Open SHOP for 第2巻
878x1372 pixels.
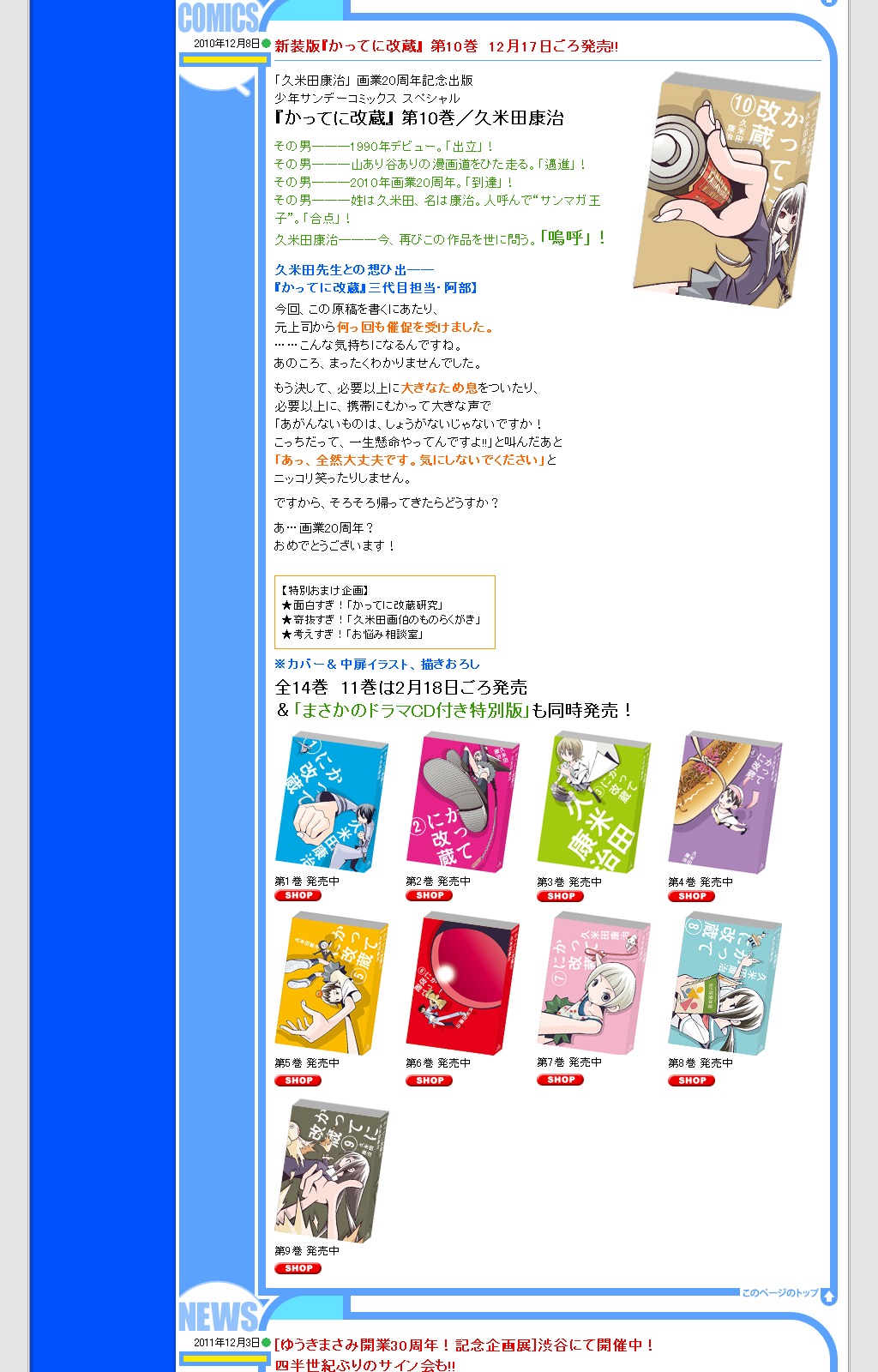pyautogui.click(x=429, y=895)
